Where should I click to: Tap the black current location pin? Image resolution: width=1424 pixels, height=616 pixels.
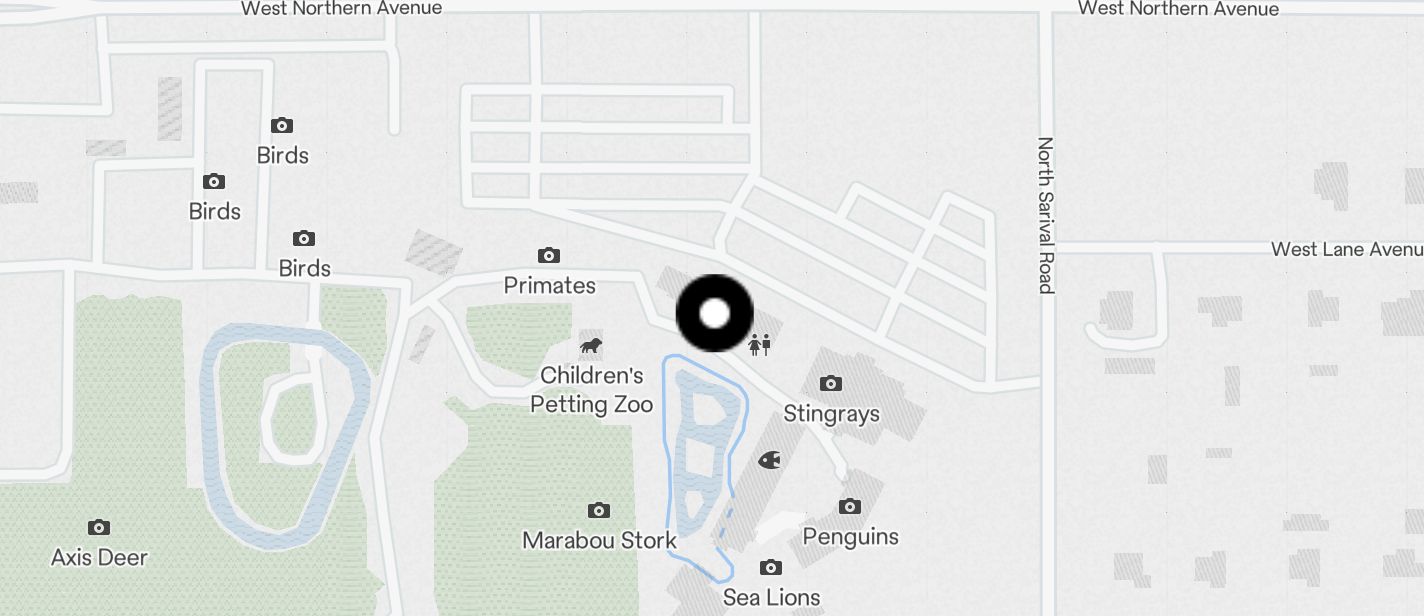(714, 313)
